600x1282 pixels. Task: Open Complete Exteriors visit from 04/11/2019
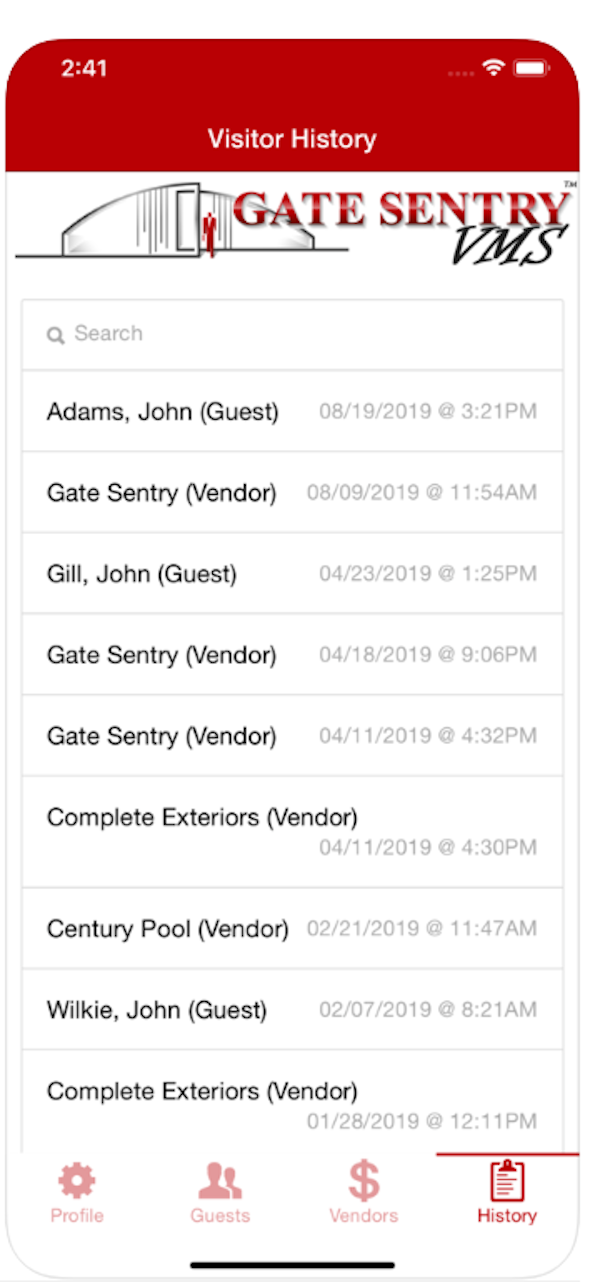click(292, 831)
